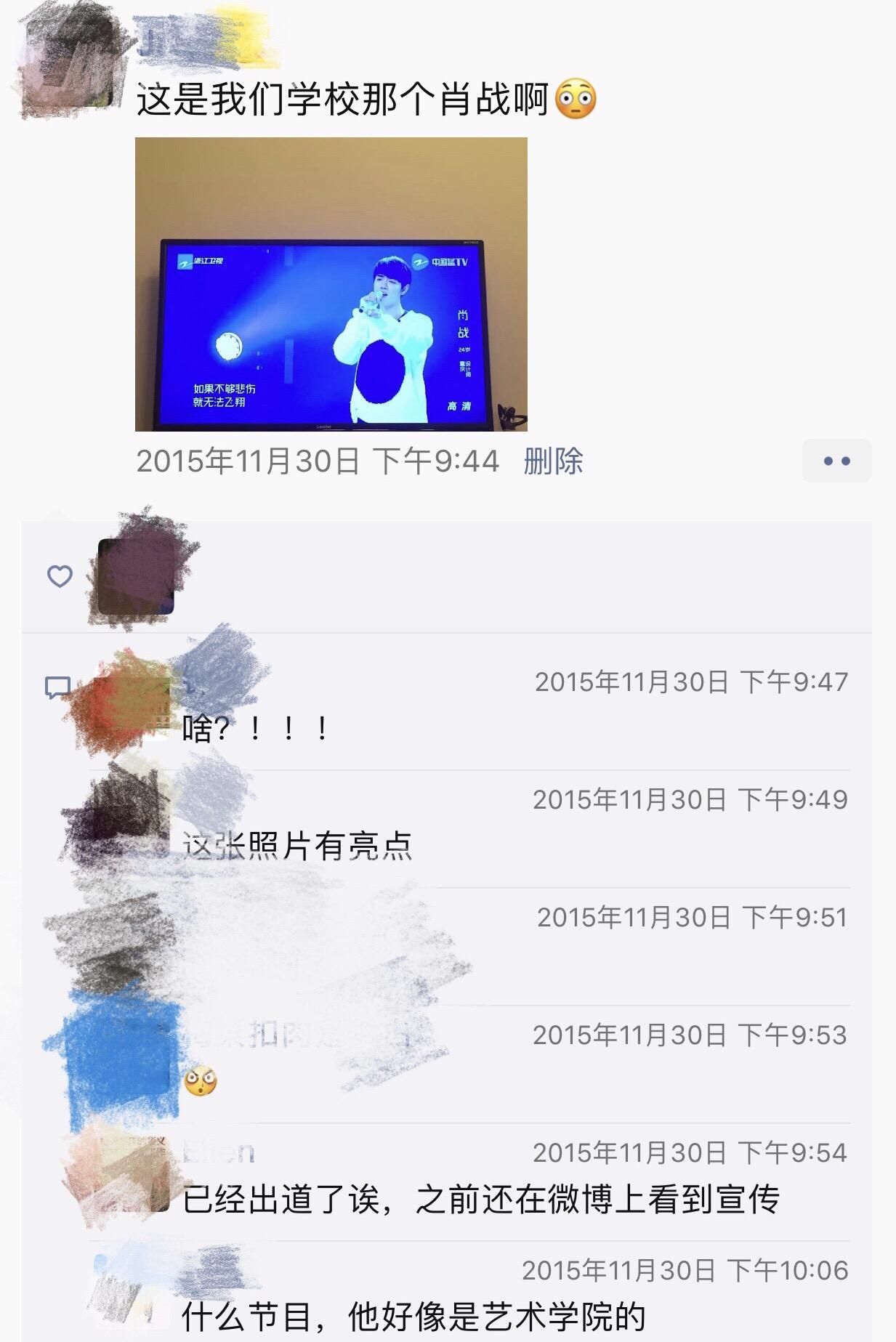The width and height of the screenshot is (896, 1342).
Task: Reply to comment 什么节目，他好像是艺术学院的
Action: tap(413, 1317)
